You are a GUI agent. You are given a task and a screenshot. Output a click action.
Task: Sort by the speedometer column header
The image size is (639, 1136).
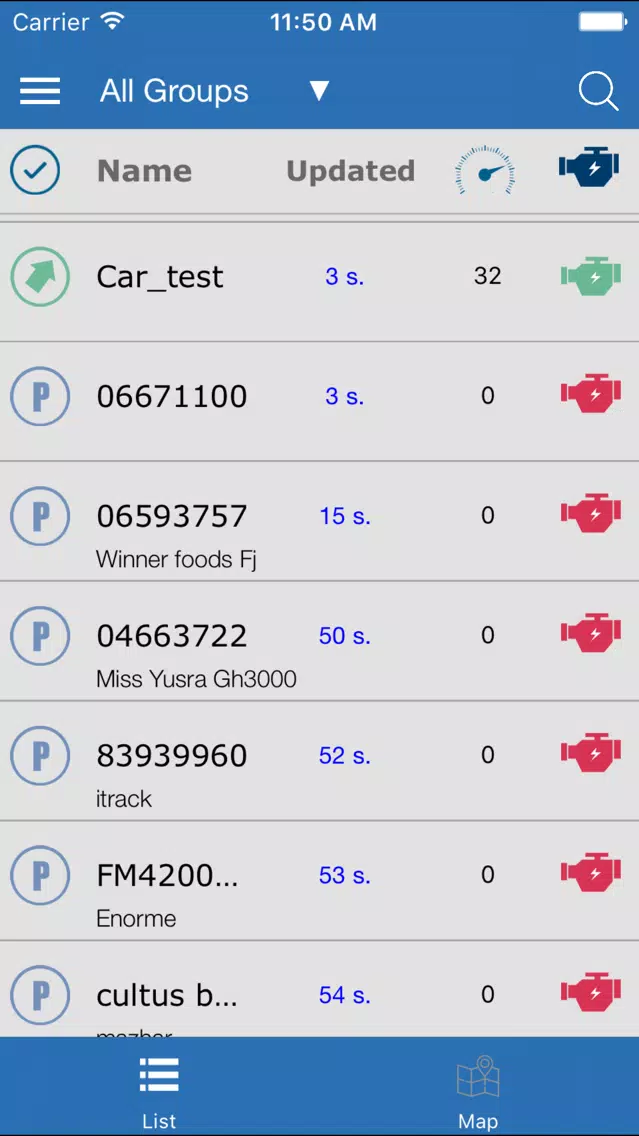[x=485, y=171]
